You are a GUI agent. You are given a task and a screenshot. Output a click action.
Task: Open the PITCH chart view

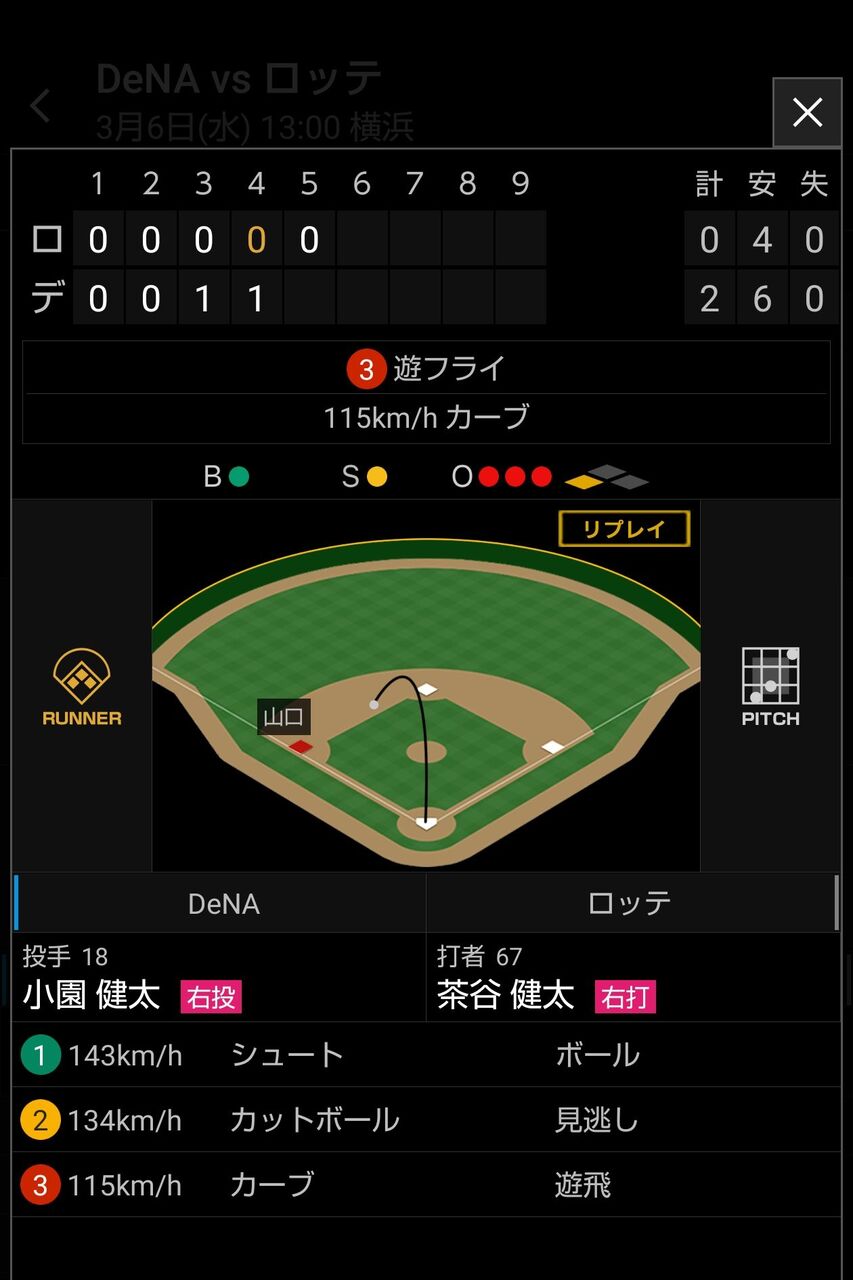(x=770, y=686)
